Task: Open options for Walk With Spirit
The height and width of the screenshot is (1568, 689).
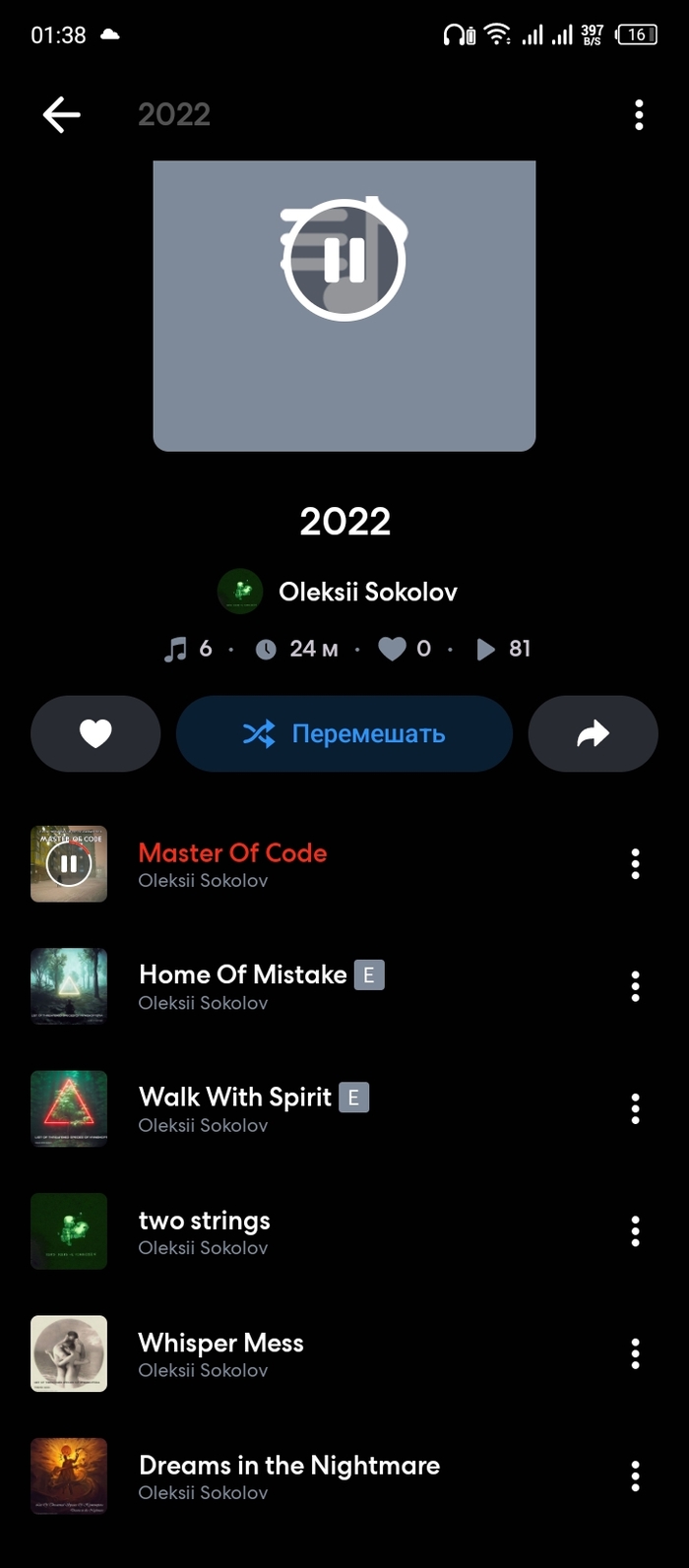Action: [635, 1108]
